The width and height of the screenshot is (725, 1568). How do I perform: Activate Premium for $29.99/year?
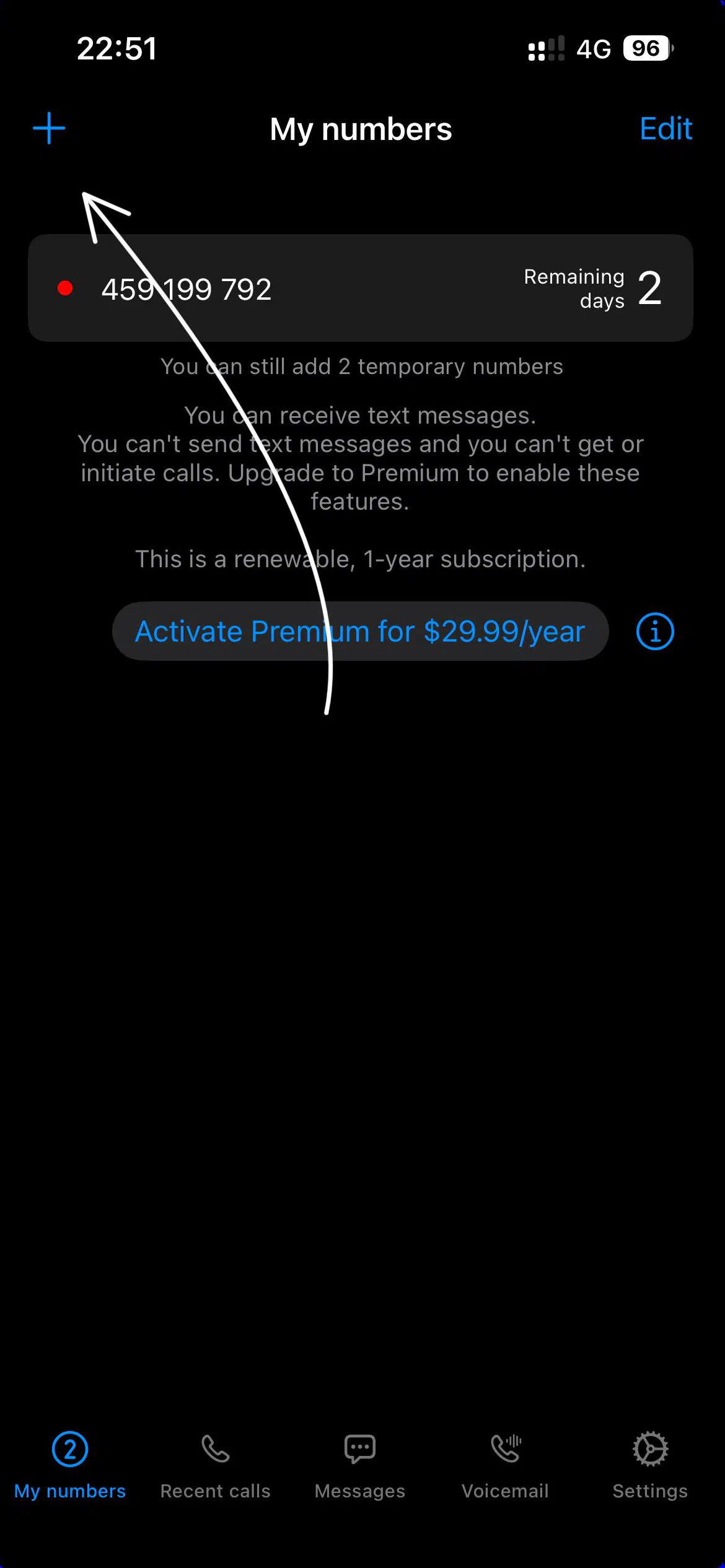[360, 632]
